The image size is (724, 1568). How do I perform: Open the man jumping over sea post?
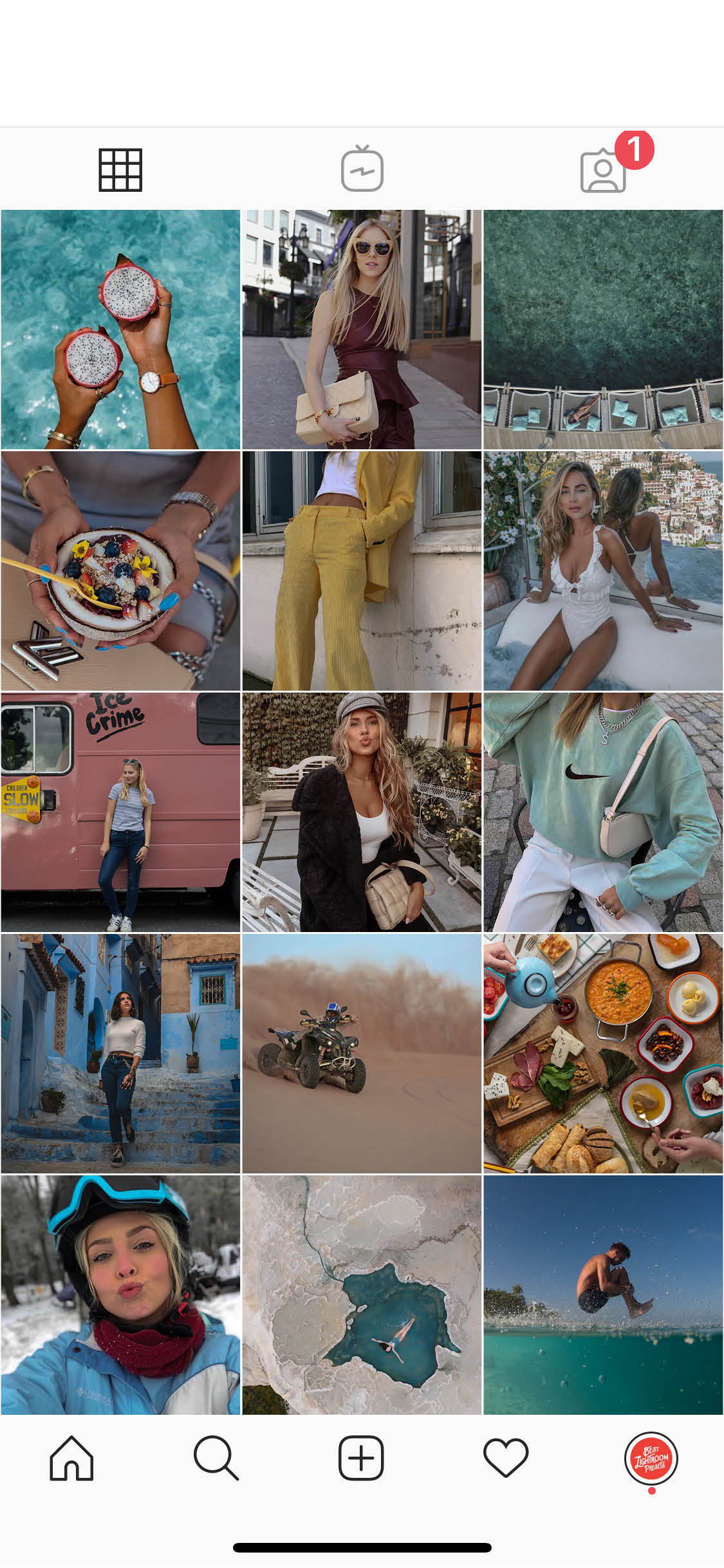(604, 1295)
